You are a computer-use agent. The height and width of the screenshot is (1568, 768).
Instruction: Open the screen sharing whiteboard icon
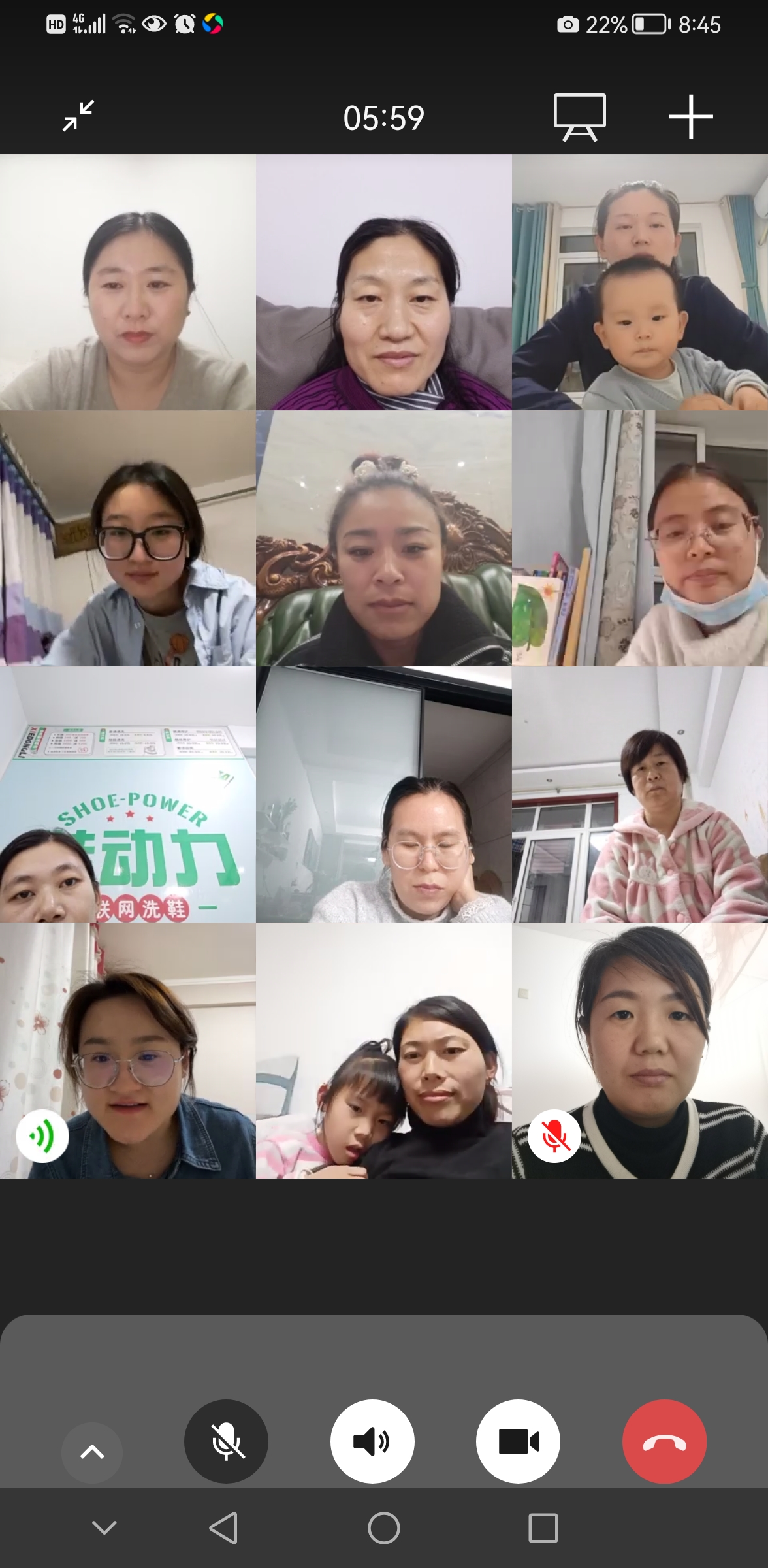pos(579,118)
